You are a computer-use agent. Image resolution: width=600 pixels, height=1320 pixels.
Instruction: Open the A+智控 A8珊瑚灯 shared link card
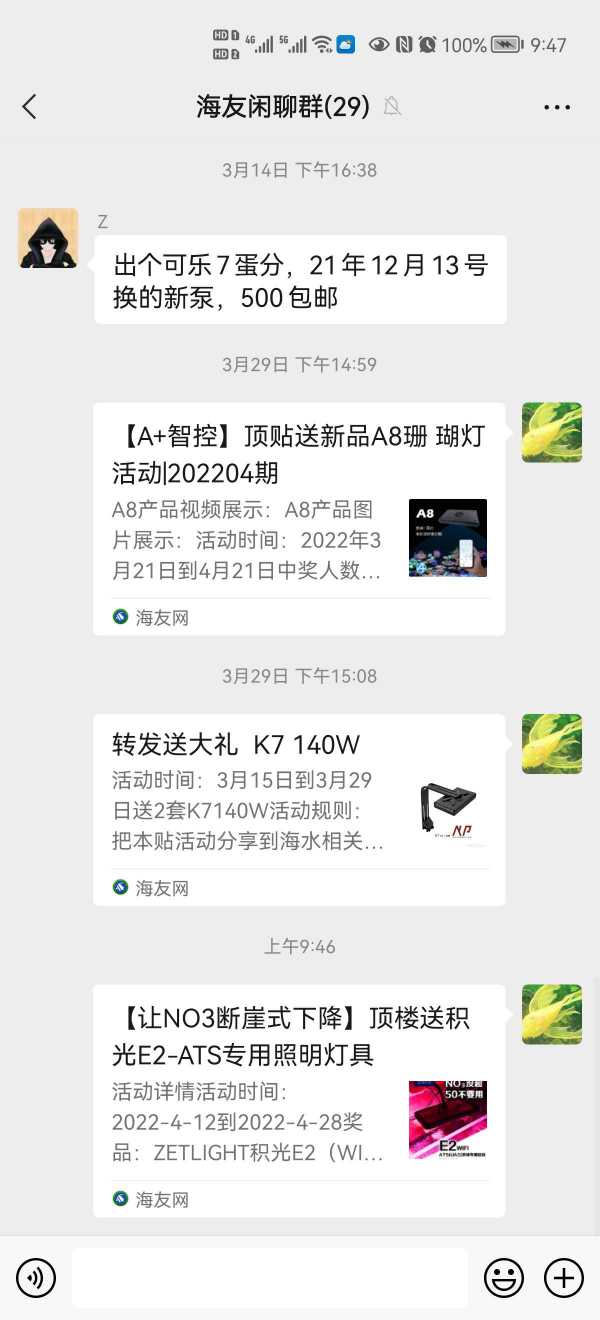[x=299, y=518]
